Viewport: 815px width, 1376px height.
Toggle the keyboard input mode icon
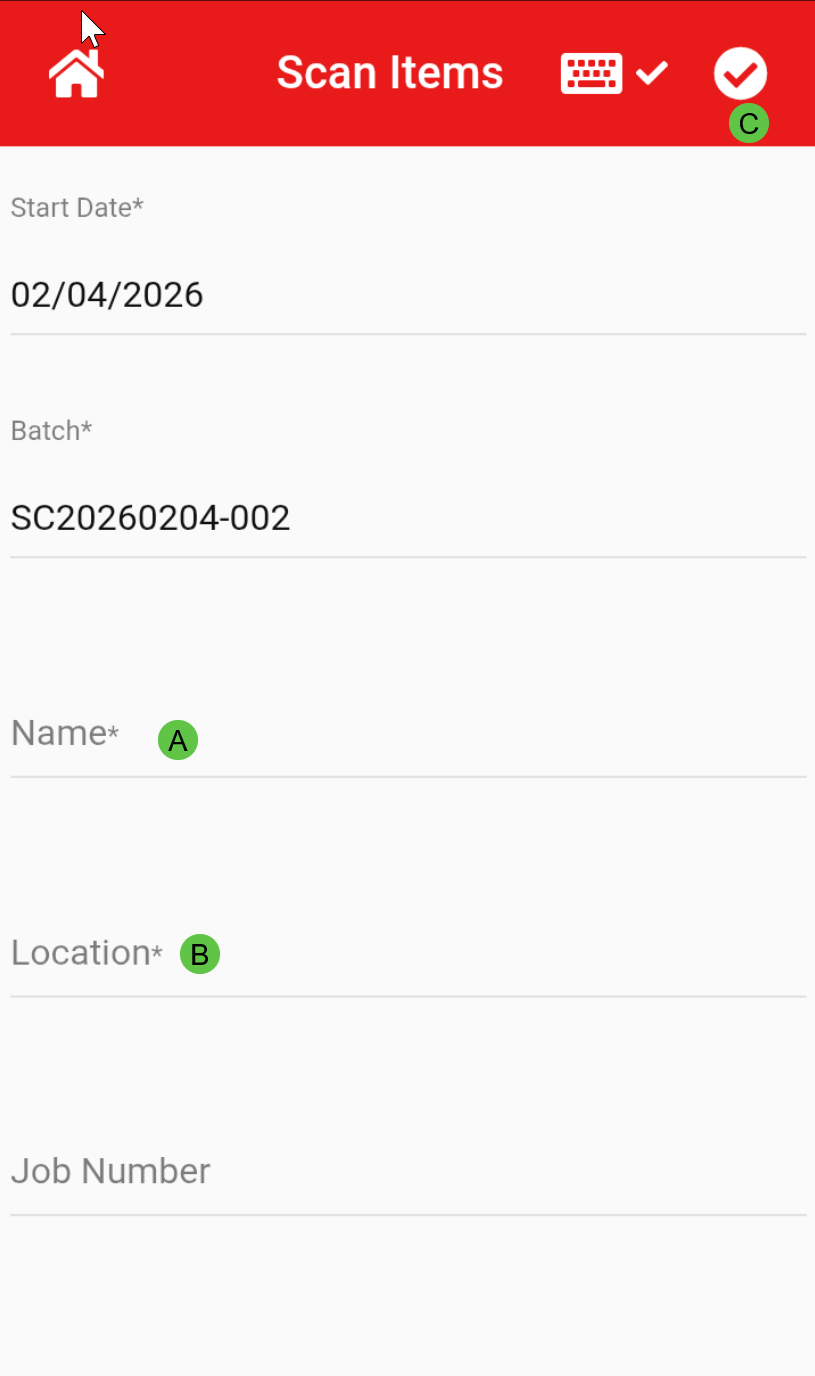(x=613, y=74)
